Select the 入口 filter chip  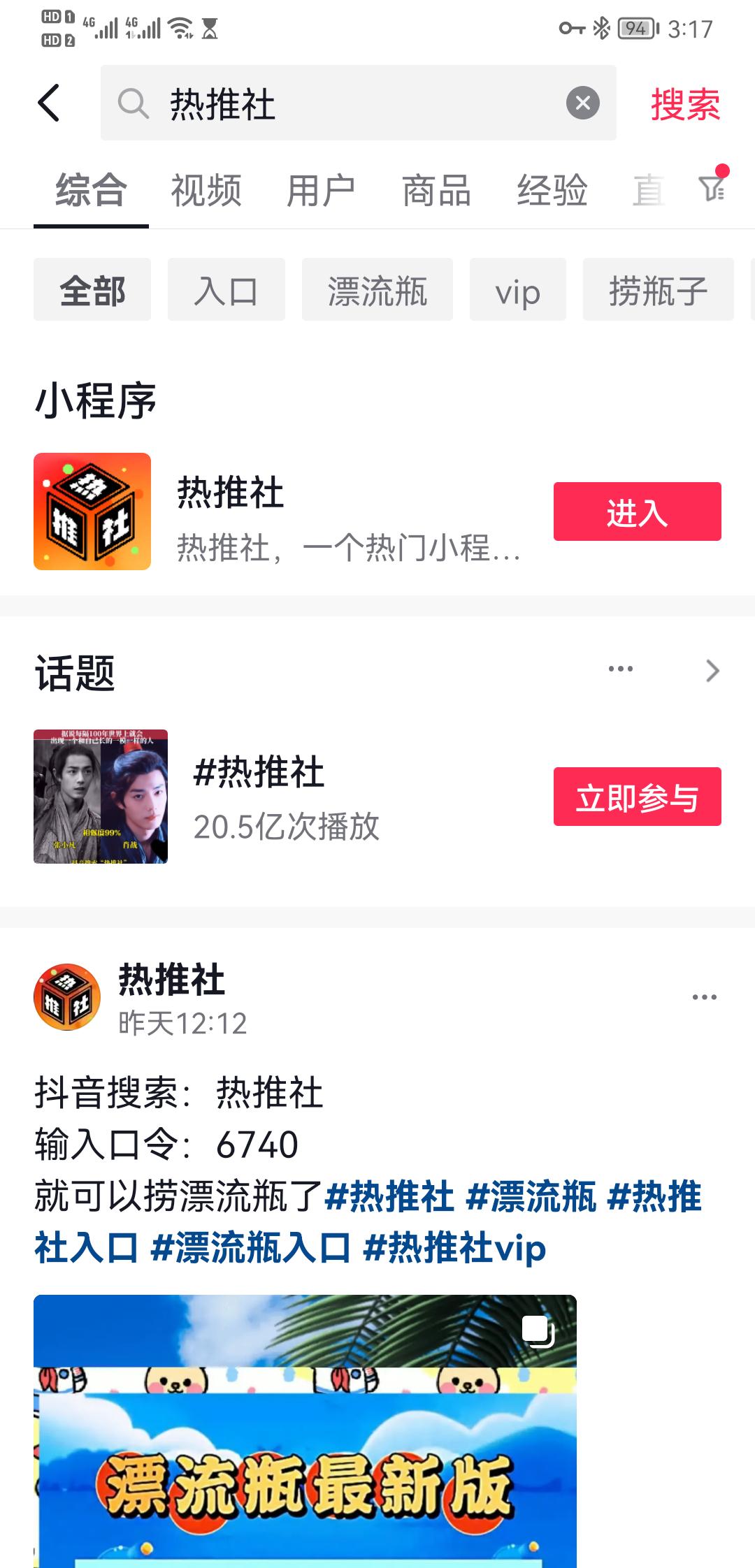226,290
